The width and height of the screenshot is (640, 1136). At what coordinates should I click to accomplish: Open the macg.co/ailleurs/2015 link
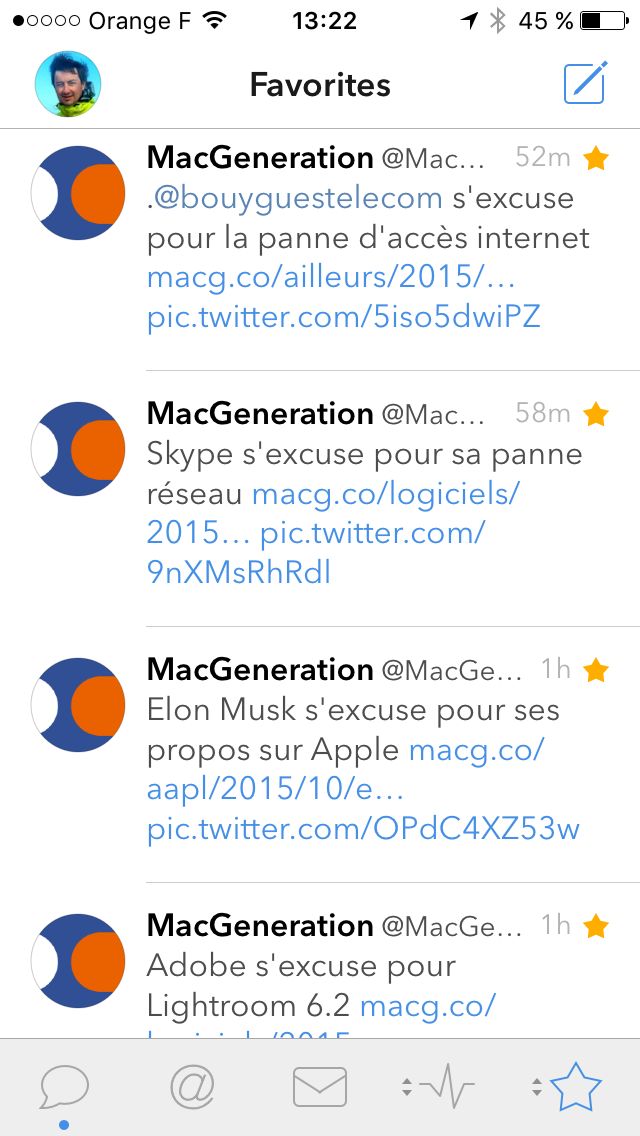tap(330, 276)
